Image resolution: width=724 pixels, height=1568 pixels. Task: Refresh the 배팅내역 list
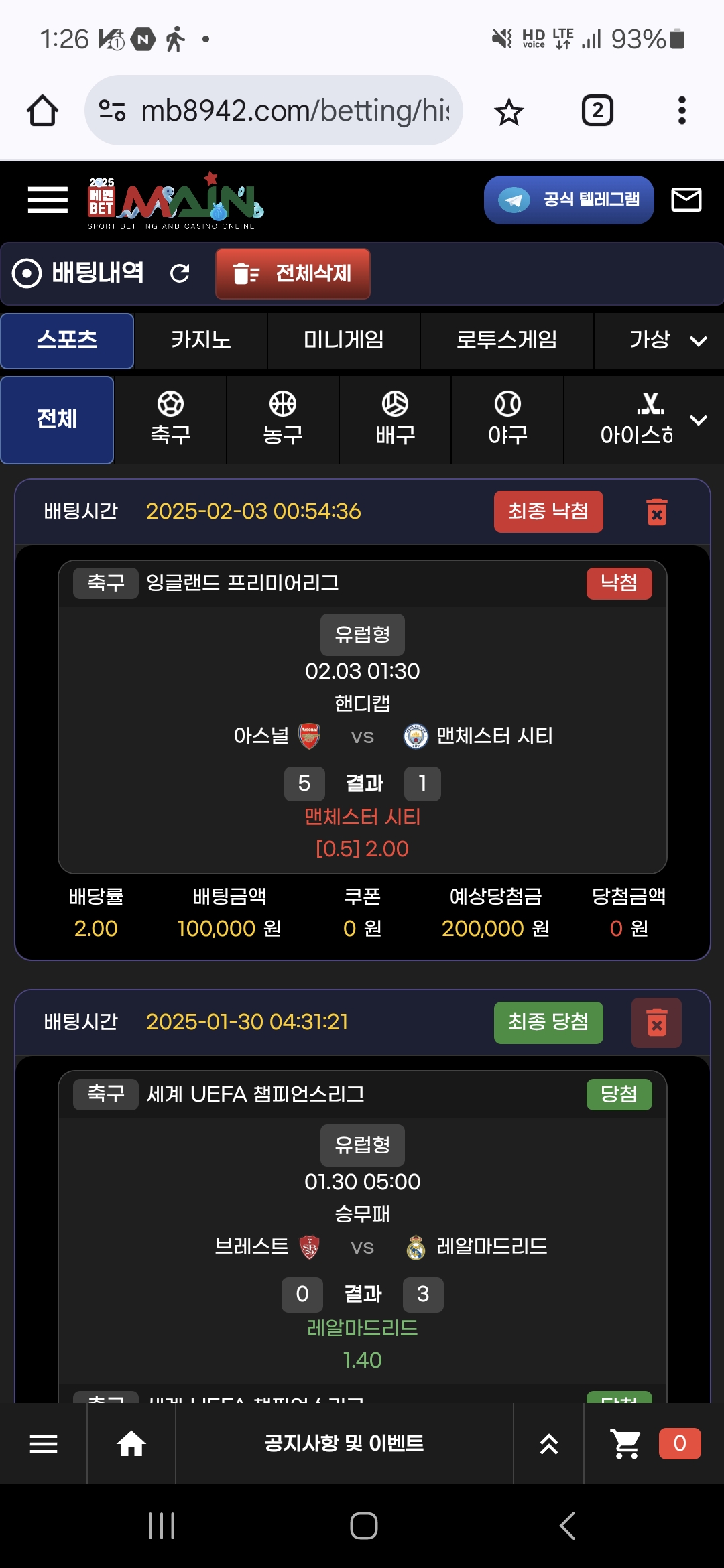pos(180,273)
